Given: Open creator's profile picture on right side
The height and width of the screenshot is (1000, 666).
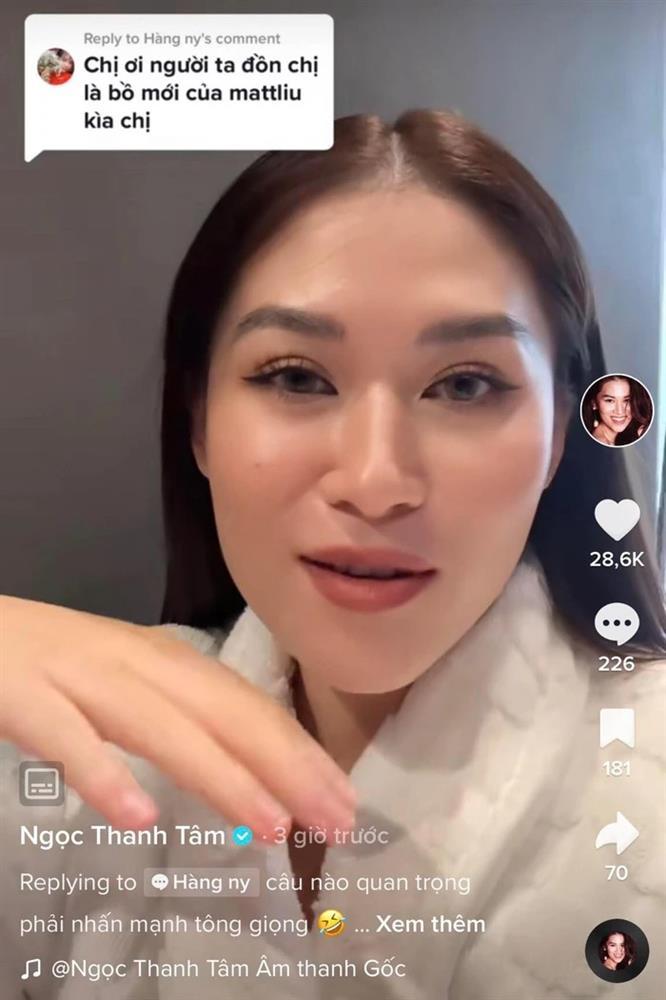Looking at the screenshot, I should point(617,410).
